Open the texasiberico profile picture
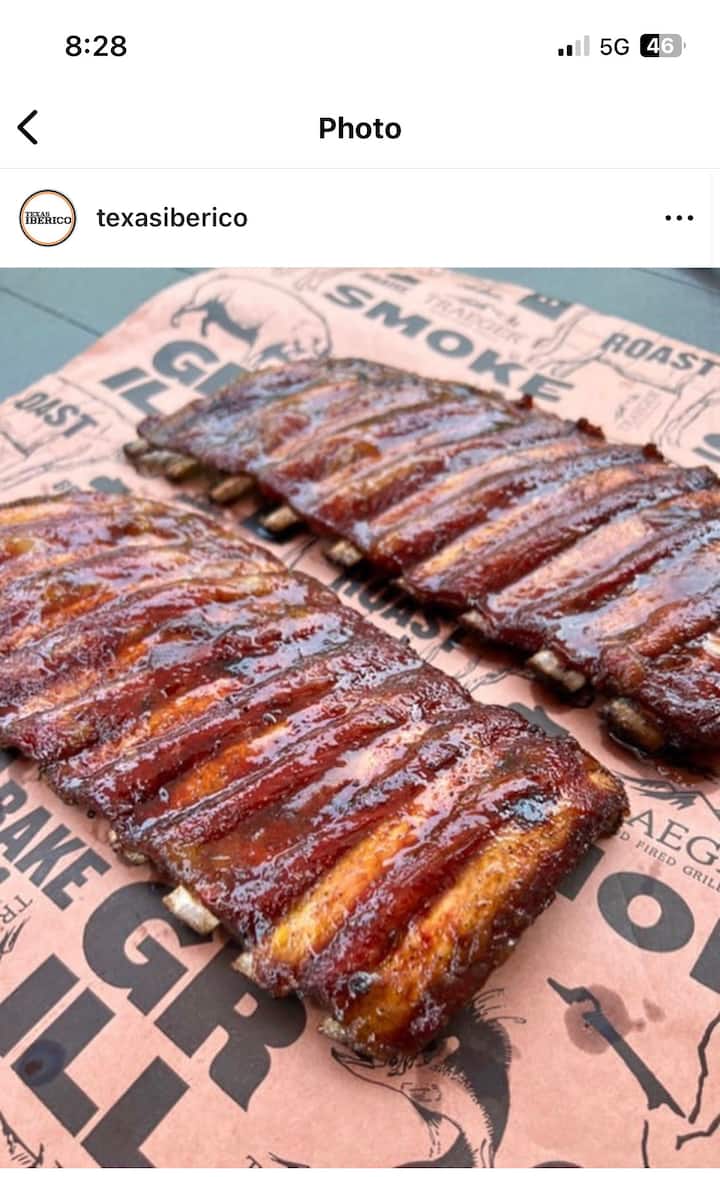 pos(48,218)
